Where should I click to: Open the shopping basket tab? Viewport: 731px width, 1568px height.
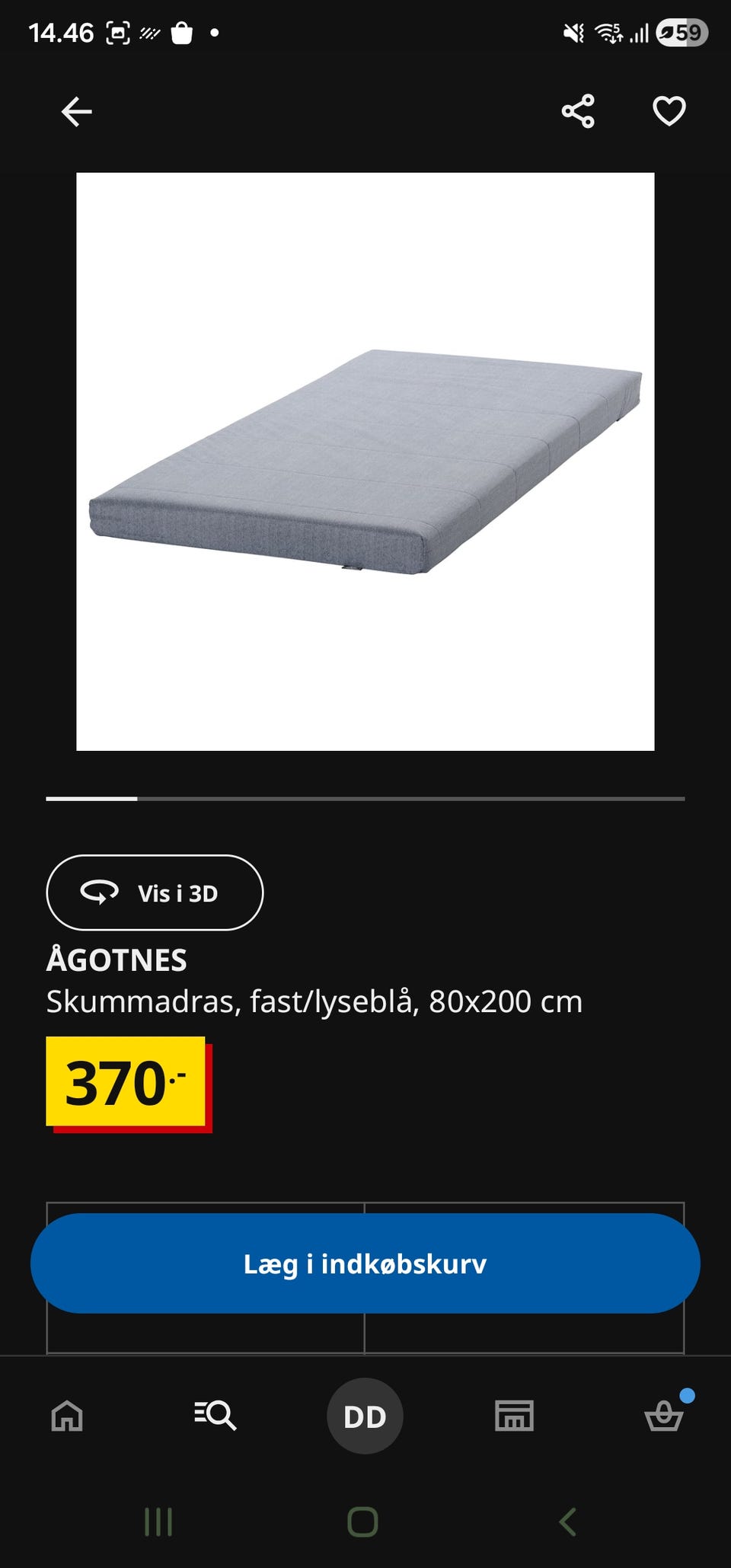pyautogui.click(x=664, y=1415)
